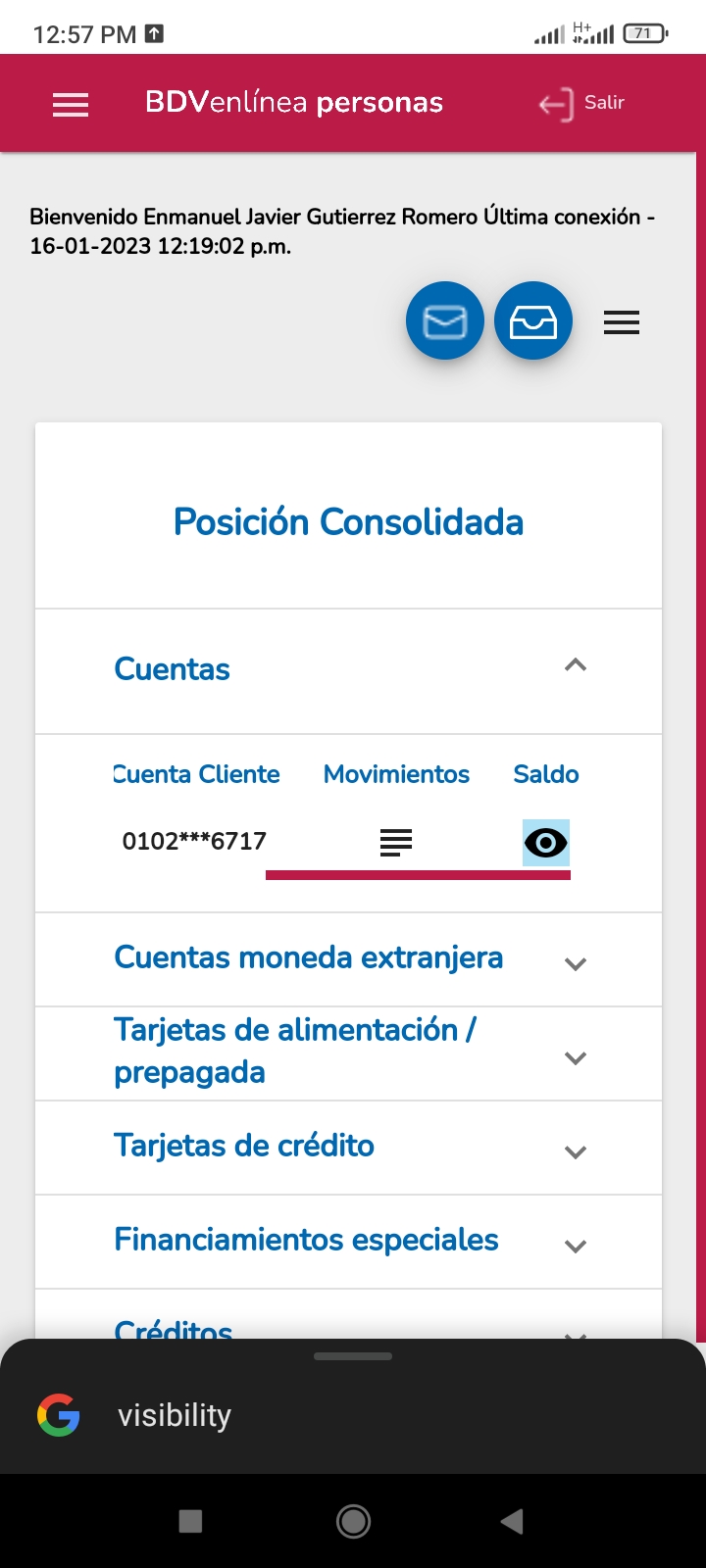Open the main hamburger menu in the header
706x1568 pixels.
pyautogui.click(x=71, y=104)
